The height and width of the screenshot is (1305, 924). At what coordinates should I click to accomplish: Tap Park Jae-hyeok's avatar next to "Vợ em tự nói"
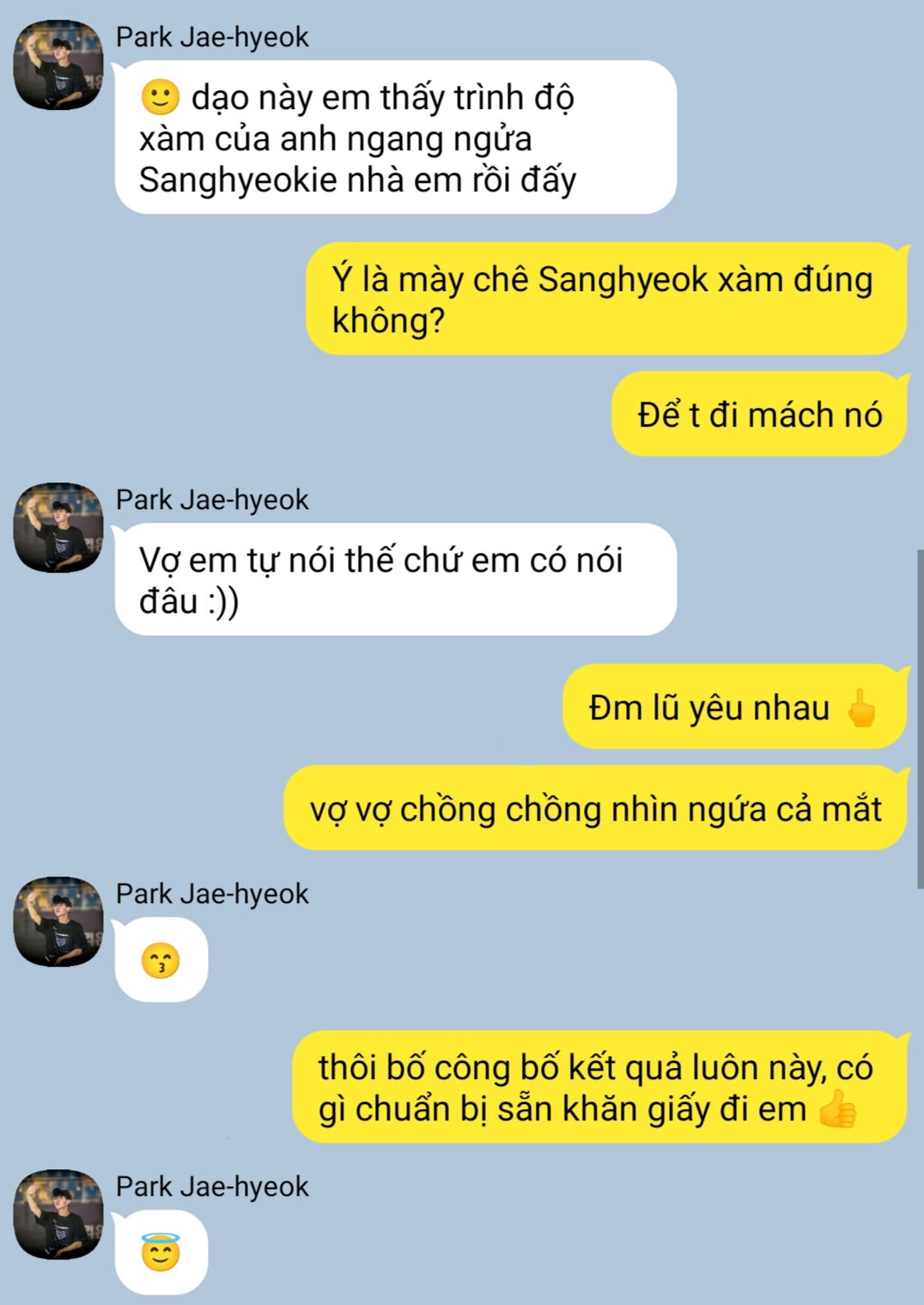pyautogui.click(x=58, y=528)
